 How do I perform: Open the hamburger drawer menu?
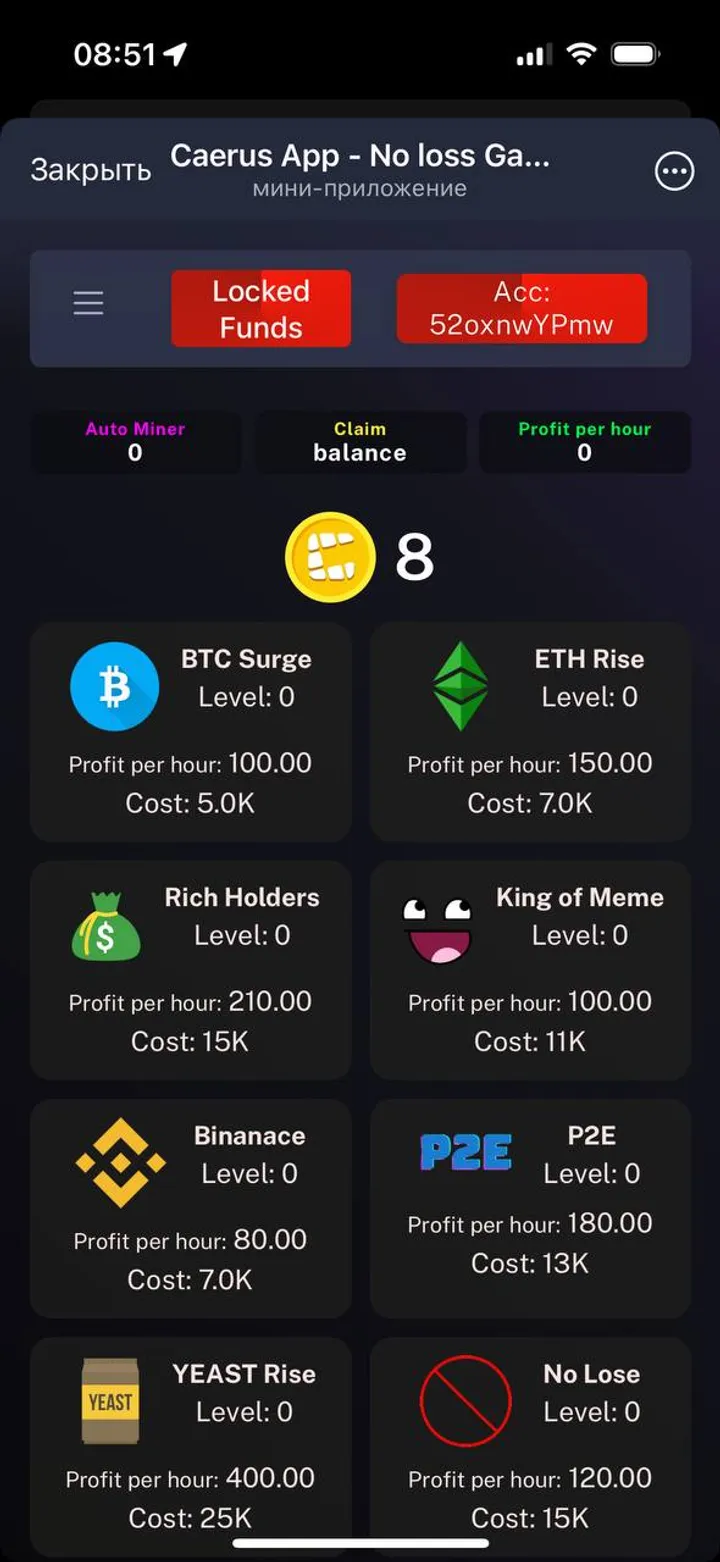[x=88, y=303]
